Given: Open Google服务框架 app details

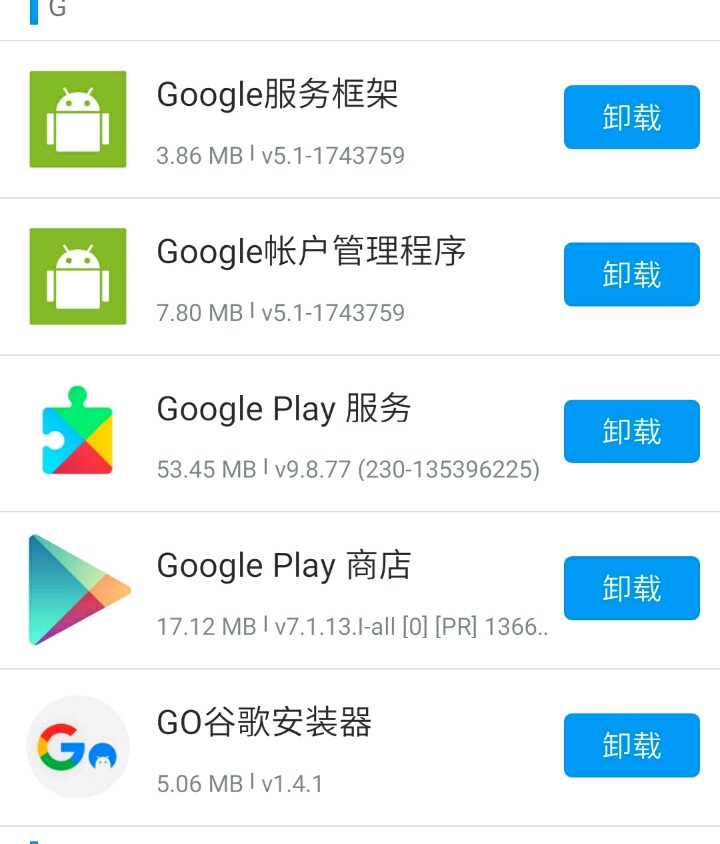Looking at the screenshot, I should (277, 95).
